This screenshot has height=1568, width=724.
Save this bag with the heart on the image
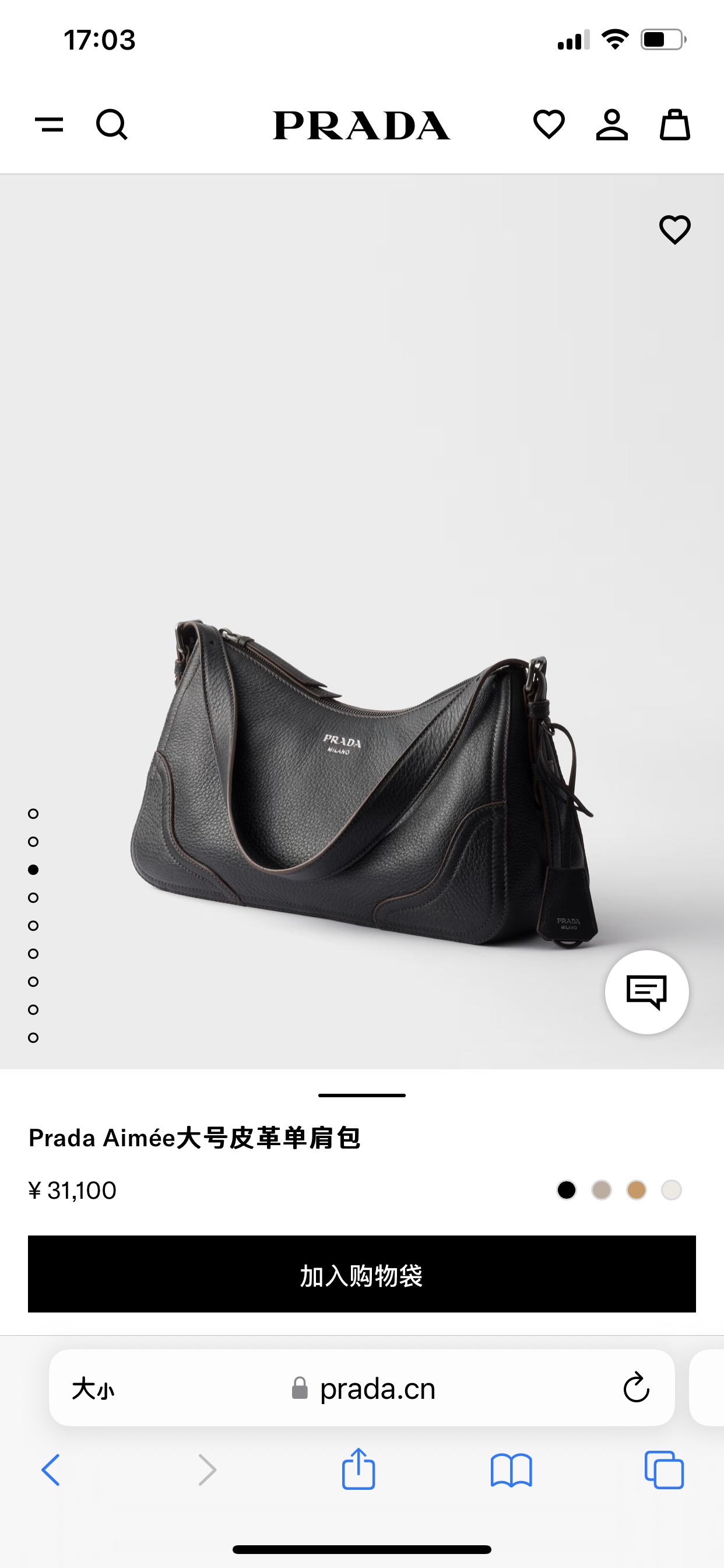coord(674,230)
